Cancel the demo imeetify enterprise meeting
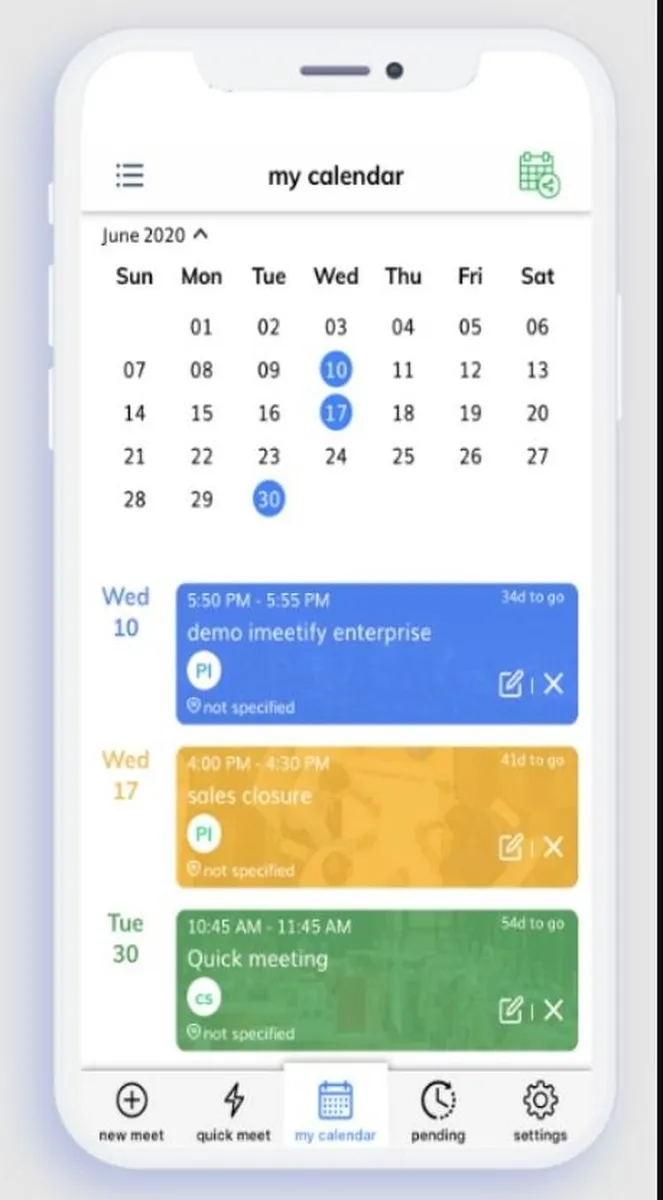 (x=553, y=684)
